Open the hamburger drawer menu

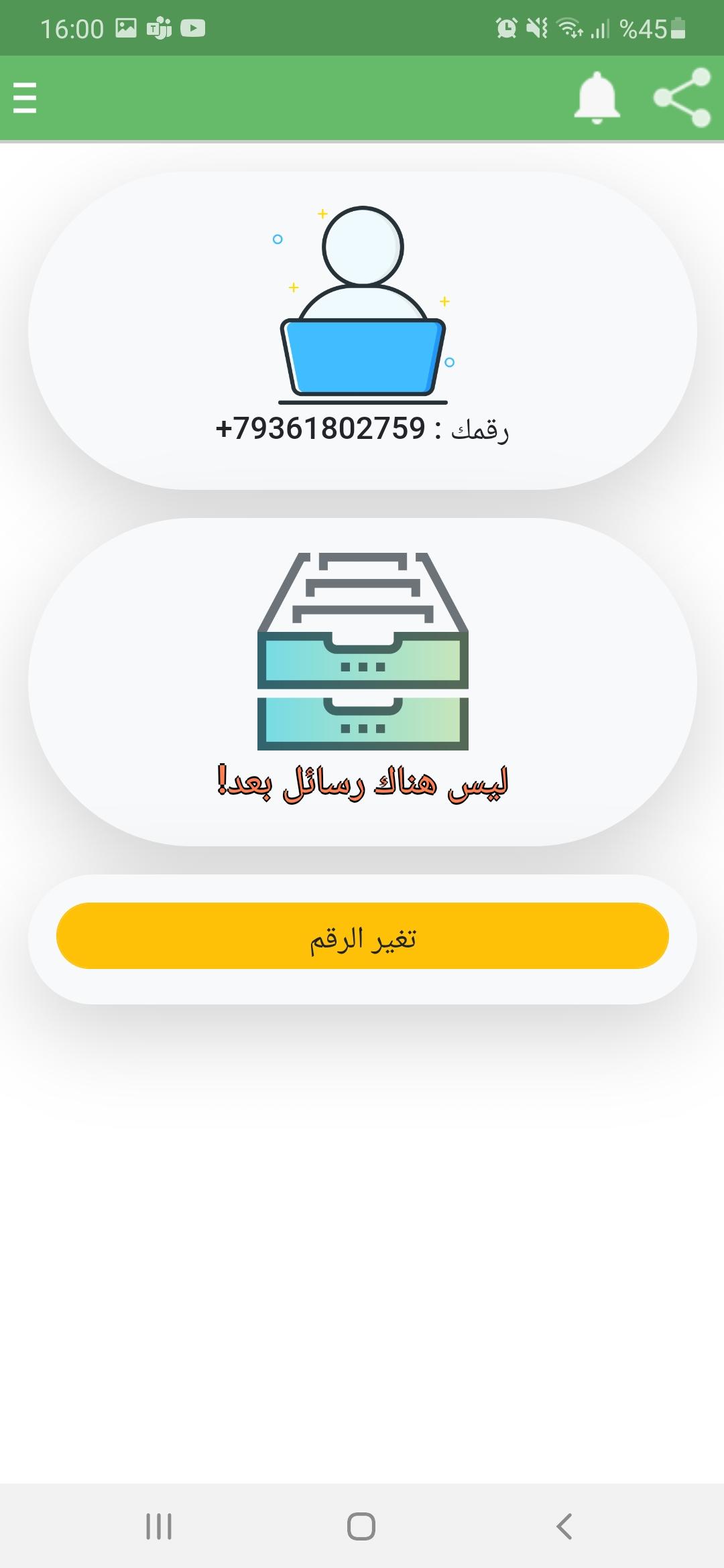[25, 98]
